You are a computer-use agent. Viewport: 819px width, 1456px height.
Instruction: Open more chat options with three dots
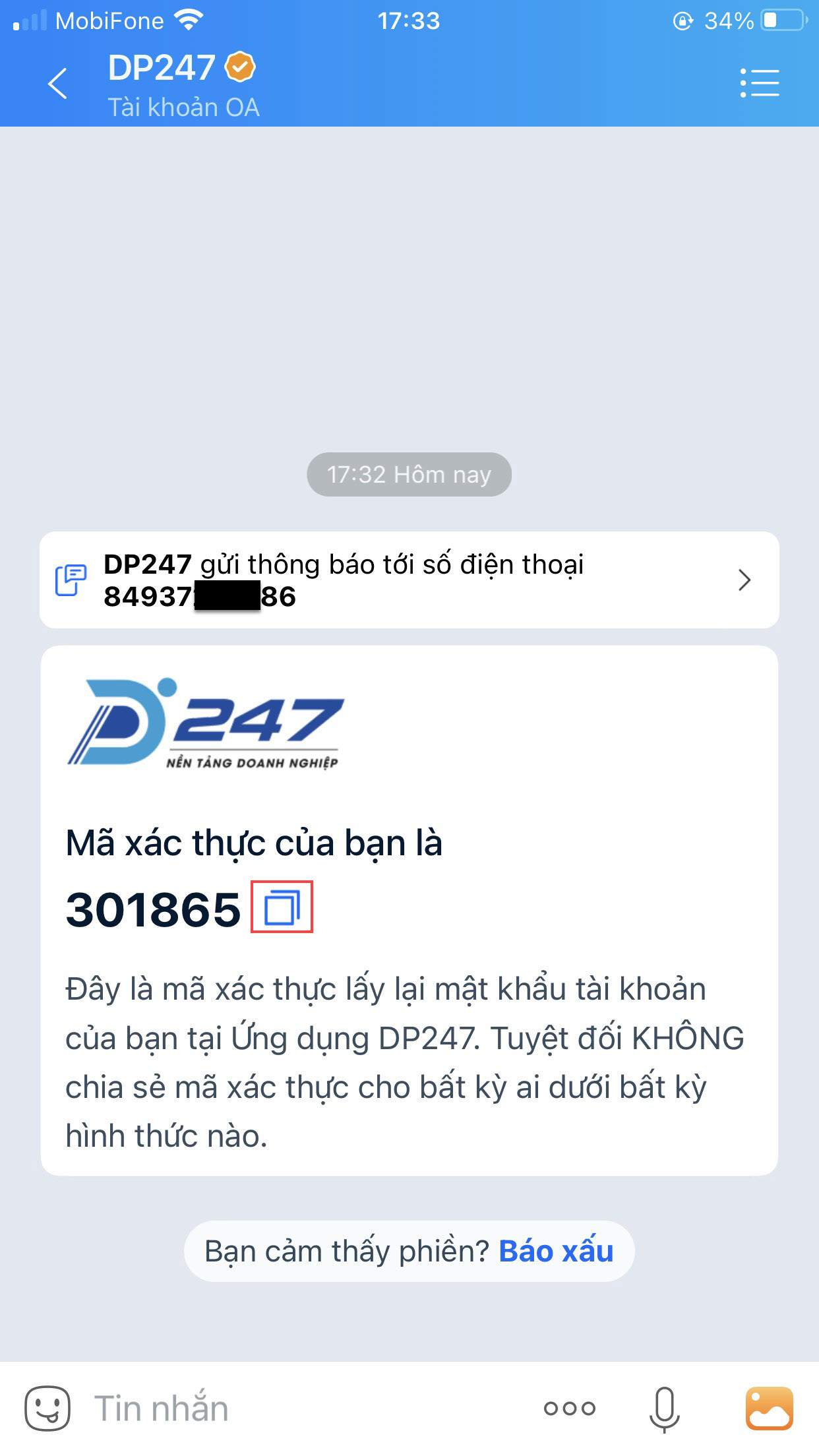(x=570, y=1409)
